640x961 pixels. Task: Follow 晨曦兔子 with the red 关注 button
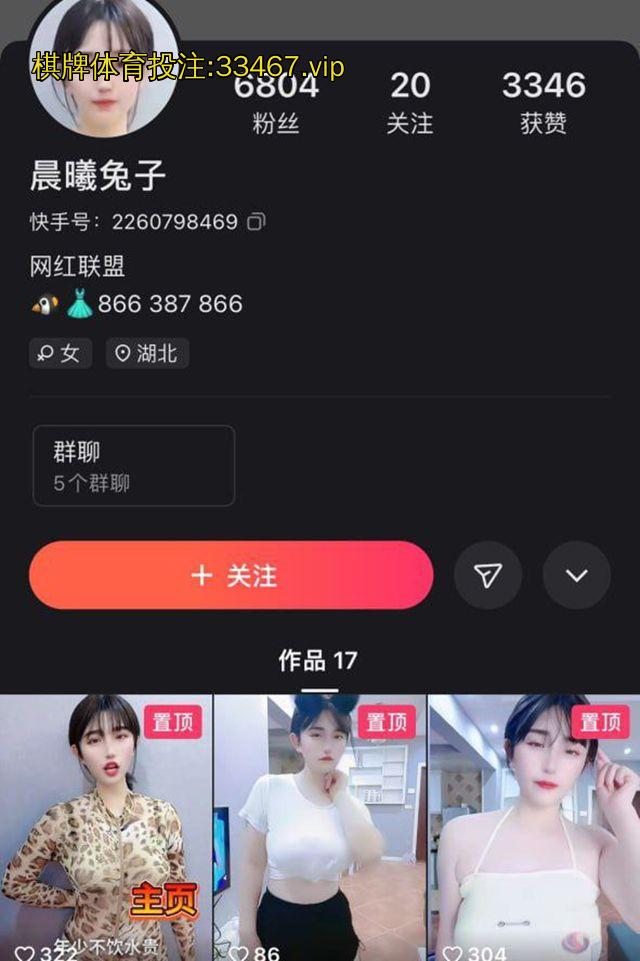pos(231,576)
